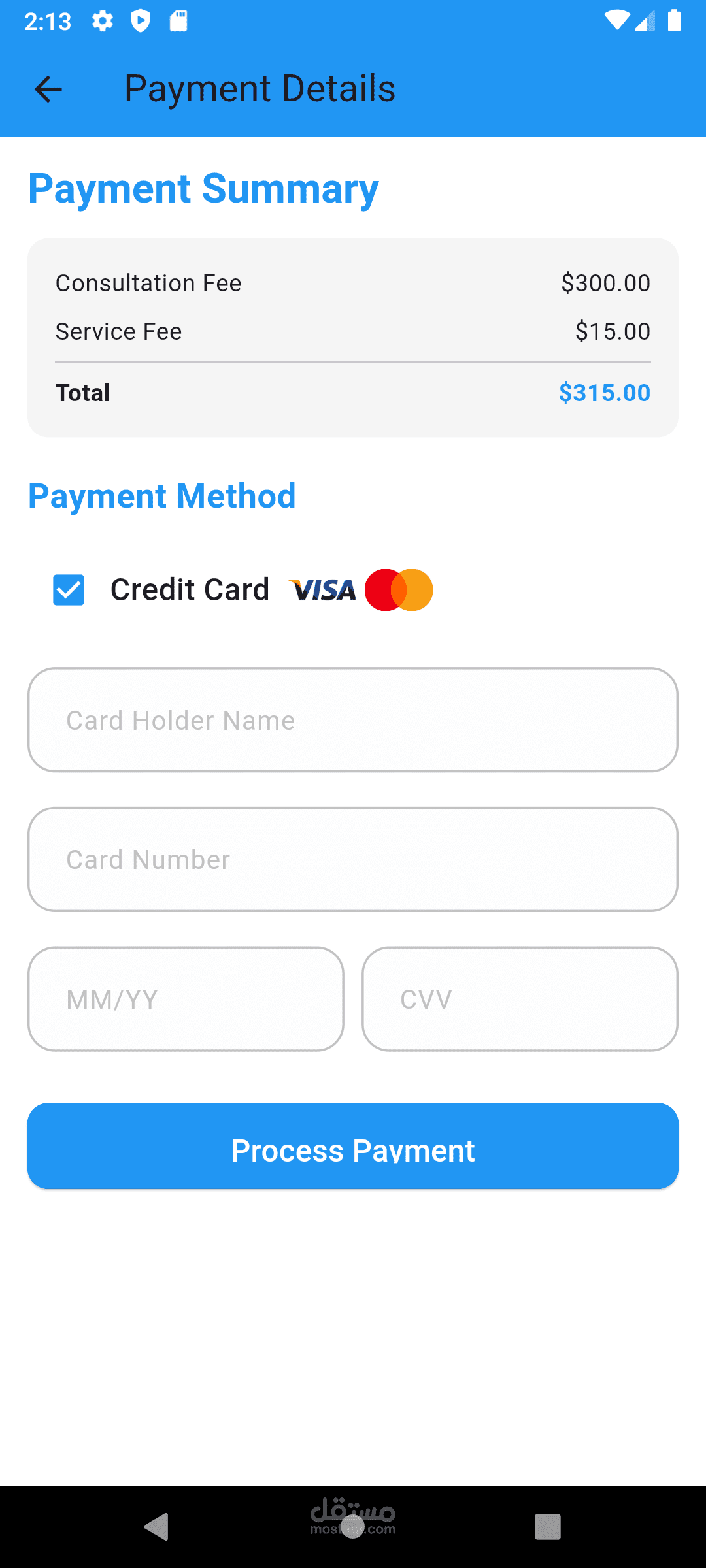
Task: Tap the Process Payment button
Action: pos(353,1146)
